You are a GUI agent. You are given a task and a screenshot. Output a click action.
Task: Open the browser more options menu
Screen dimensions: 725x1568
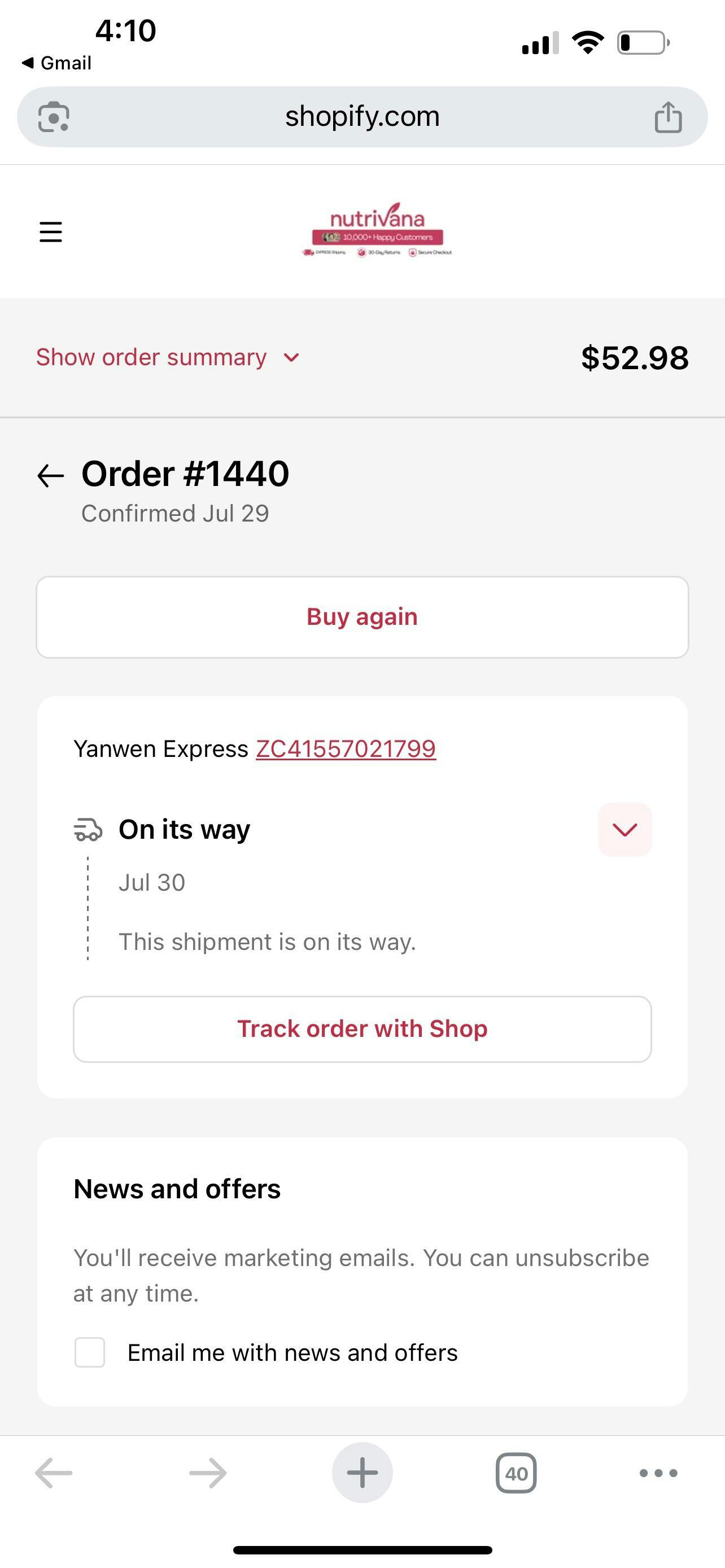pos(658,1473)
